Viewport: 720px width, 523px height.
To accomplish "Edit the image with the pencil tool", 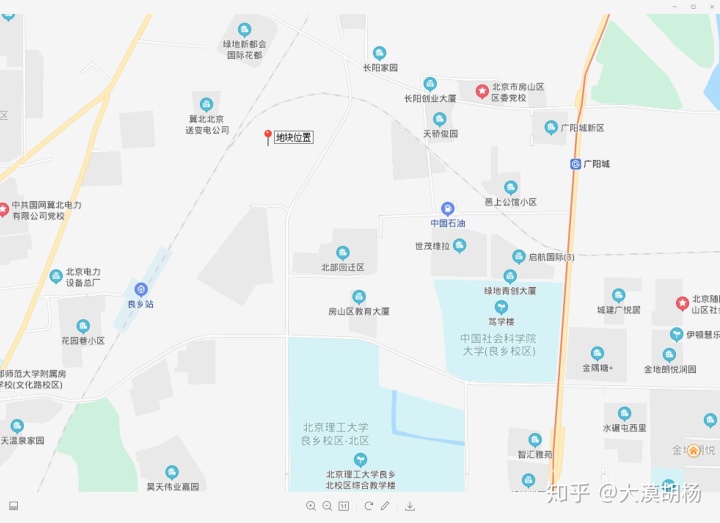I will (385, 506).
